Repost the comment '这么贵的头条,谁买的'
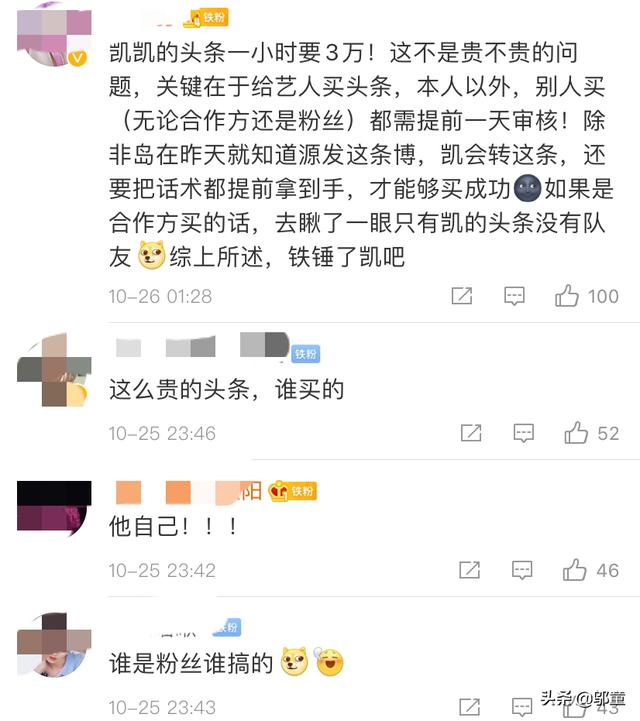The width and height of the screenshot is (640, 721). click(x=471, y=433)
